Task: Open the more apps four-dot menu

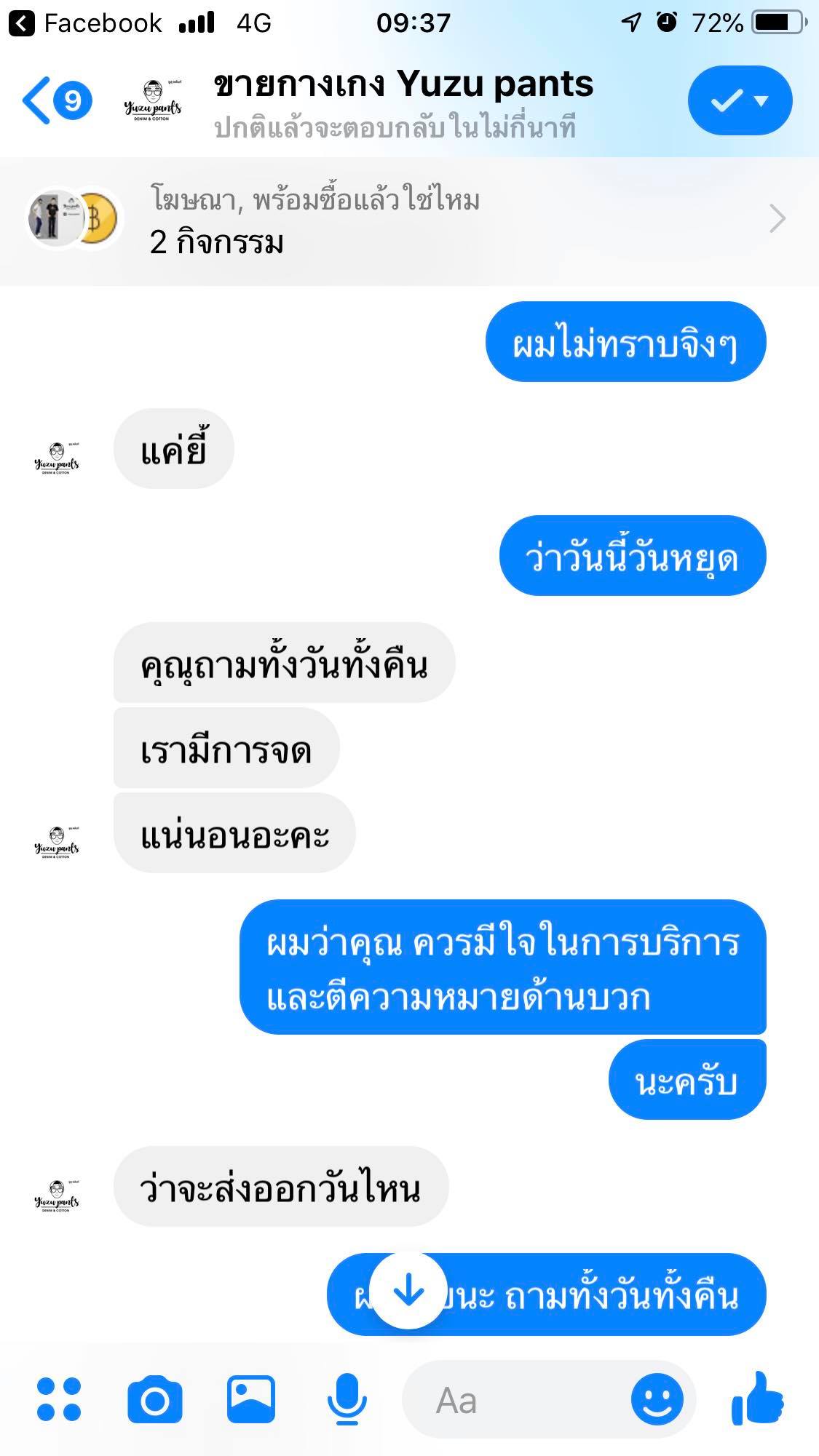Action: coord(58,1399)
